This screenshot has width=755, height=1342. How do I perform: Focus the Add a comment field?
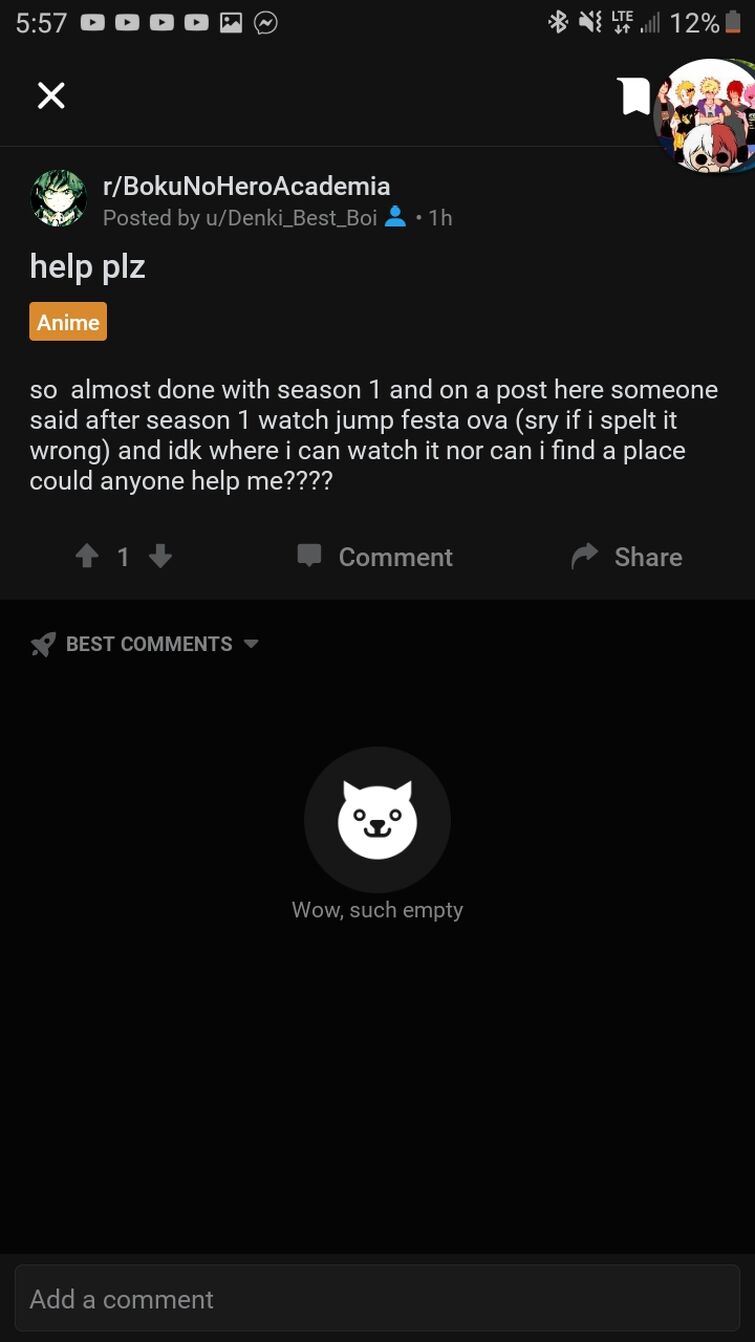point(377,1299)
